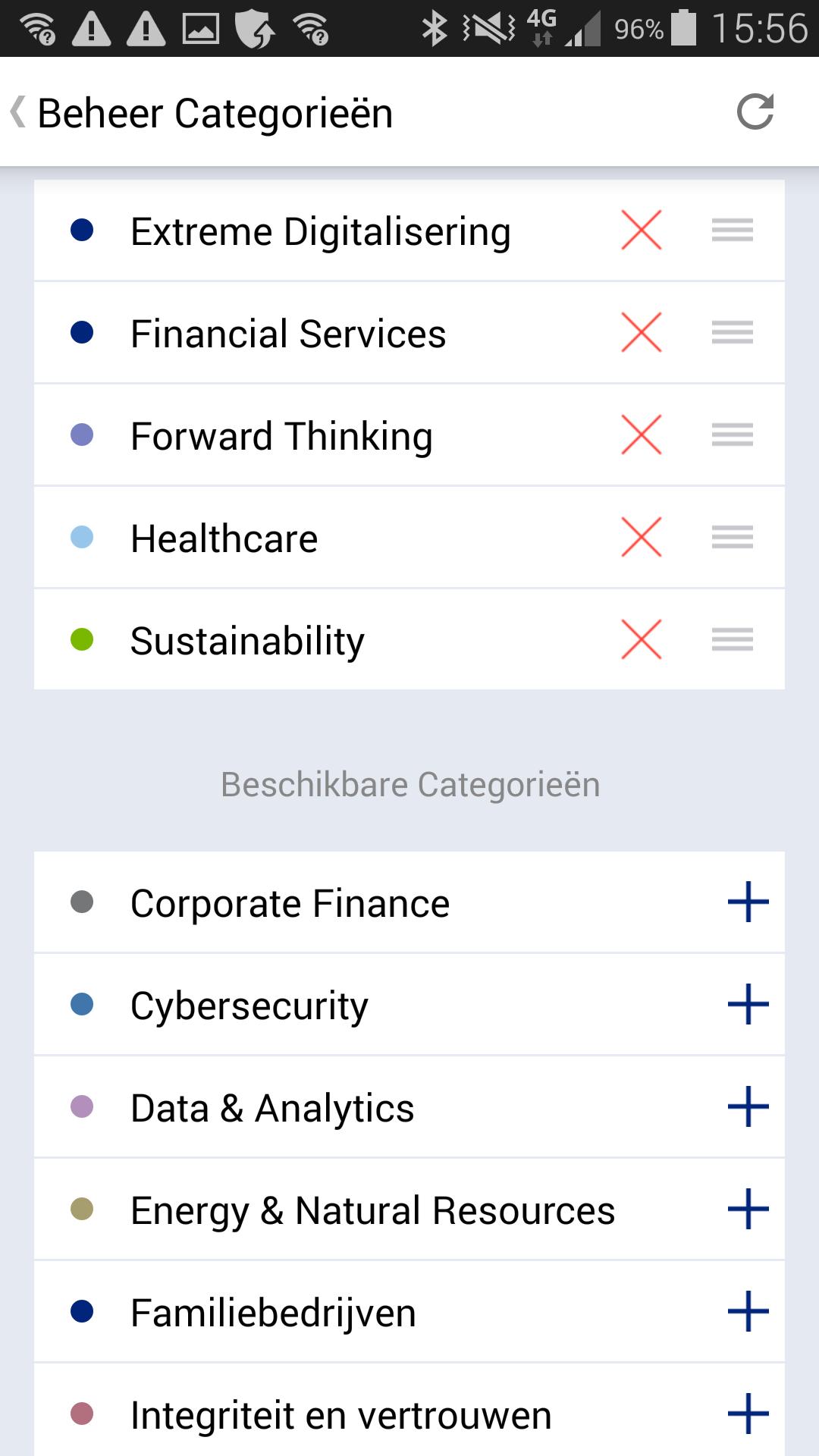Screen dimensions: 819x1456
Task: Tap the blue color dot beside Familiebedrijven
Action: click(x=82, y=1311)
